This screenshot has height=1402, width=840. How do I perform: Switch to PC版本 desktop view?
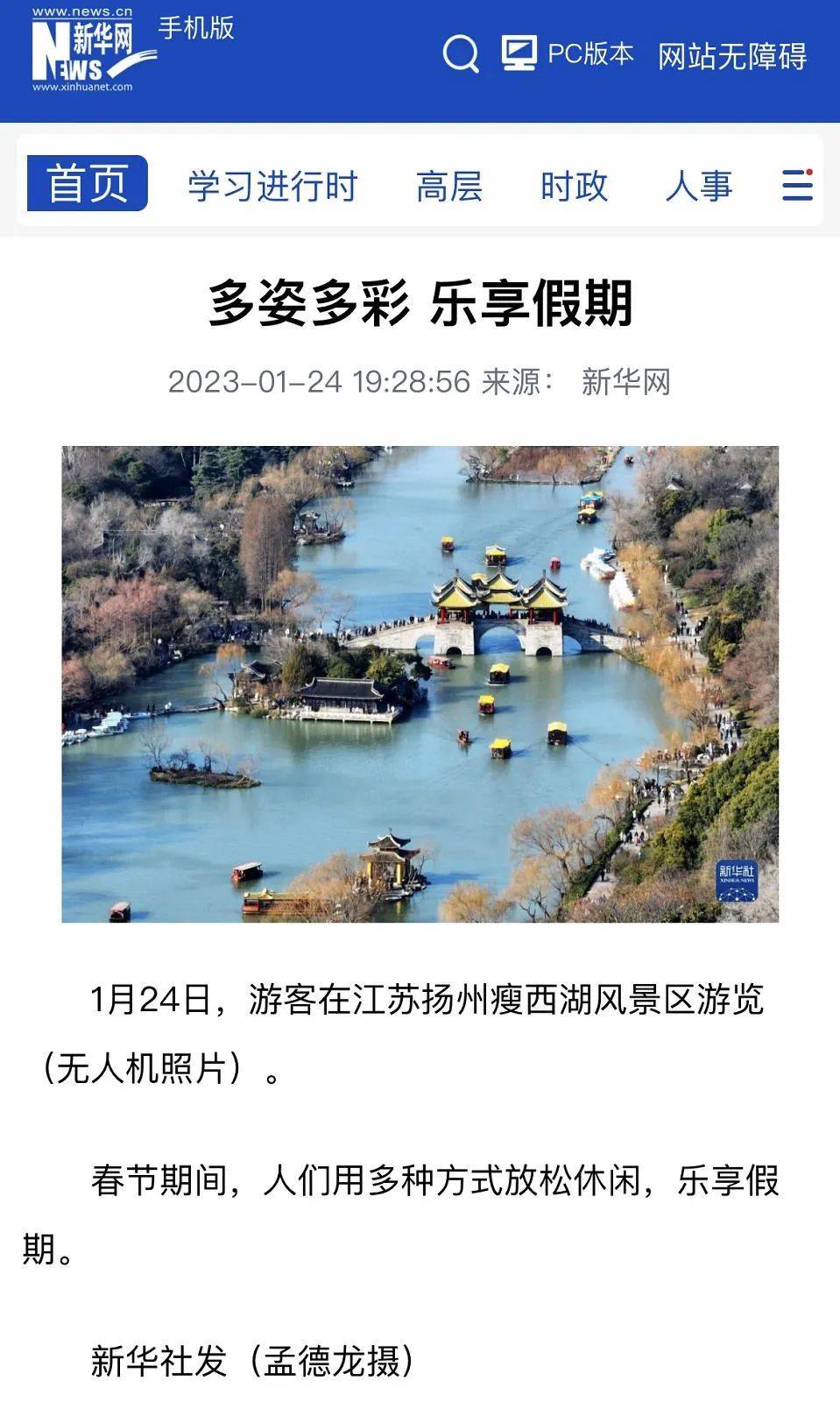tap(568, 54)
